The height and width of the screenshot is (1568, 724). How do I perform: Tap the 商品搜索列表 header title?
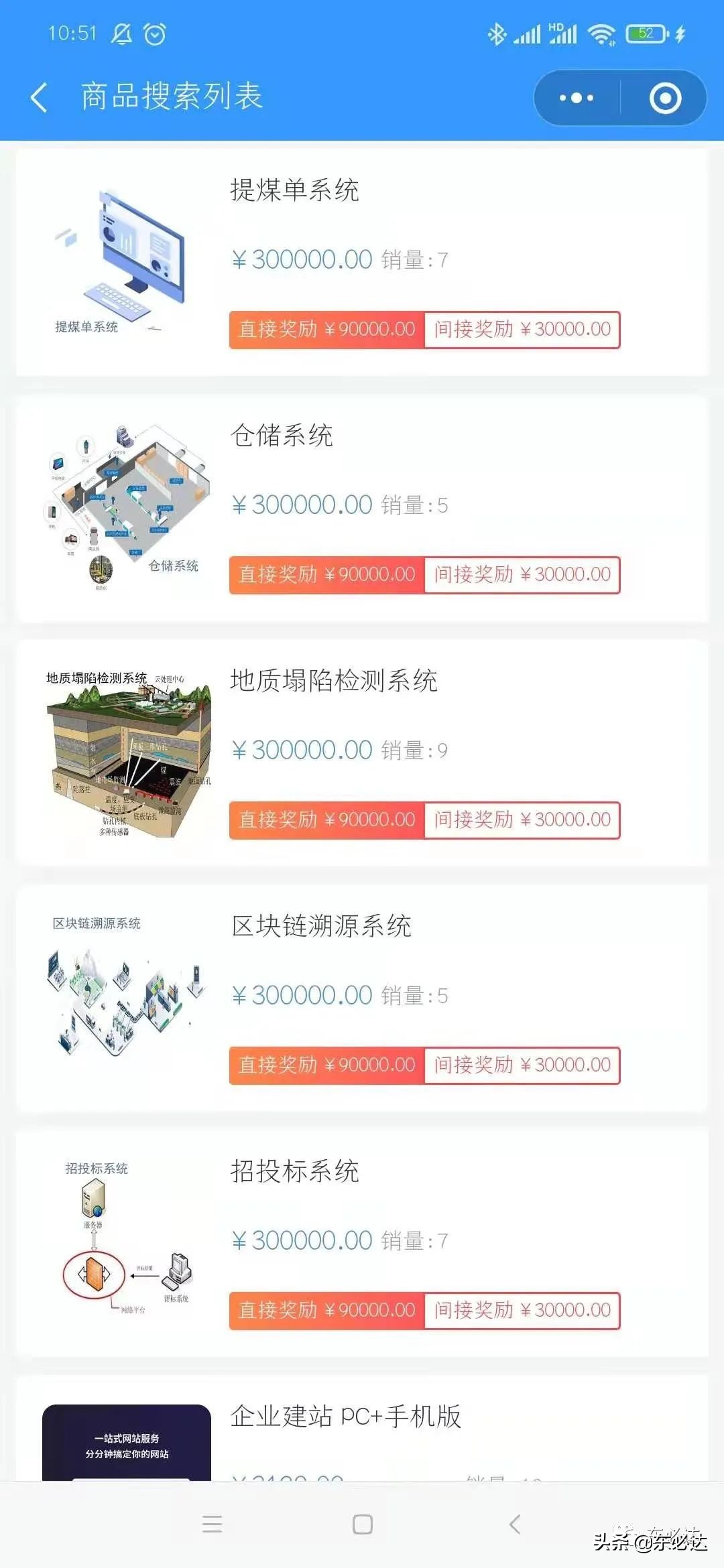click(171, 98)
